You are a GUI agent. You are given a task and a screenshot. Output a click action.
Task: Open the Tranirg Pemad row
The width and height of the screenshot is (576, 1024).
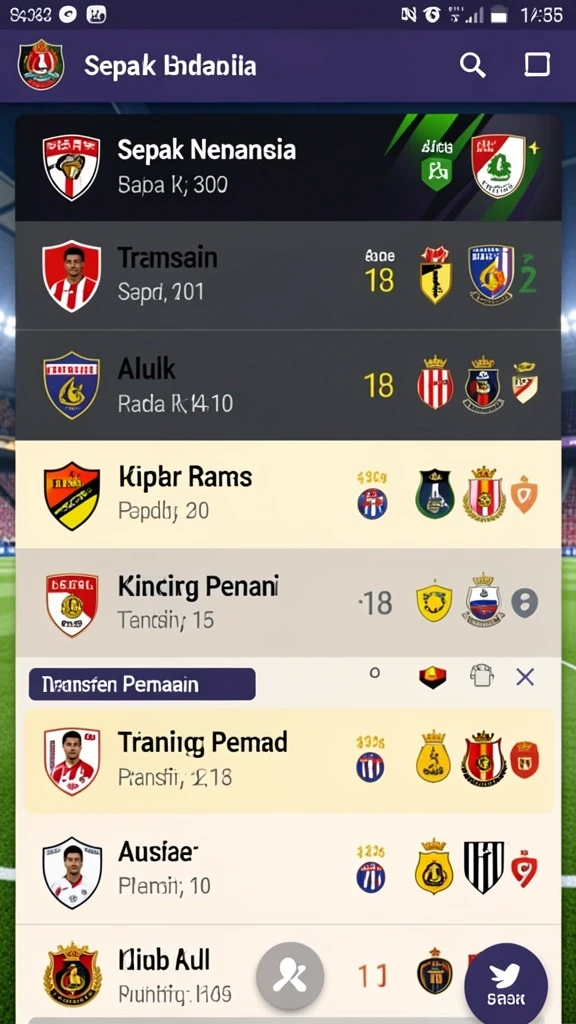click(288, 760)
